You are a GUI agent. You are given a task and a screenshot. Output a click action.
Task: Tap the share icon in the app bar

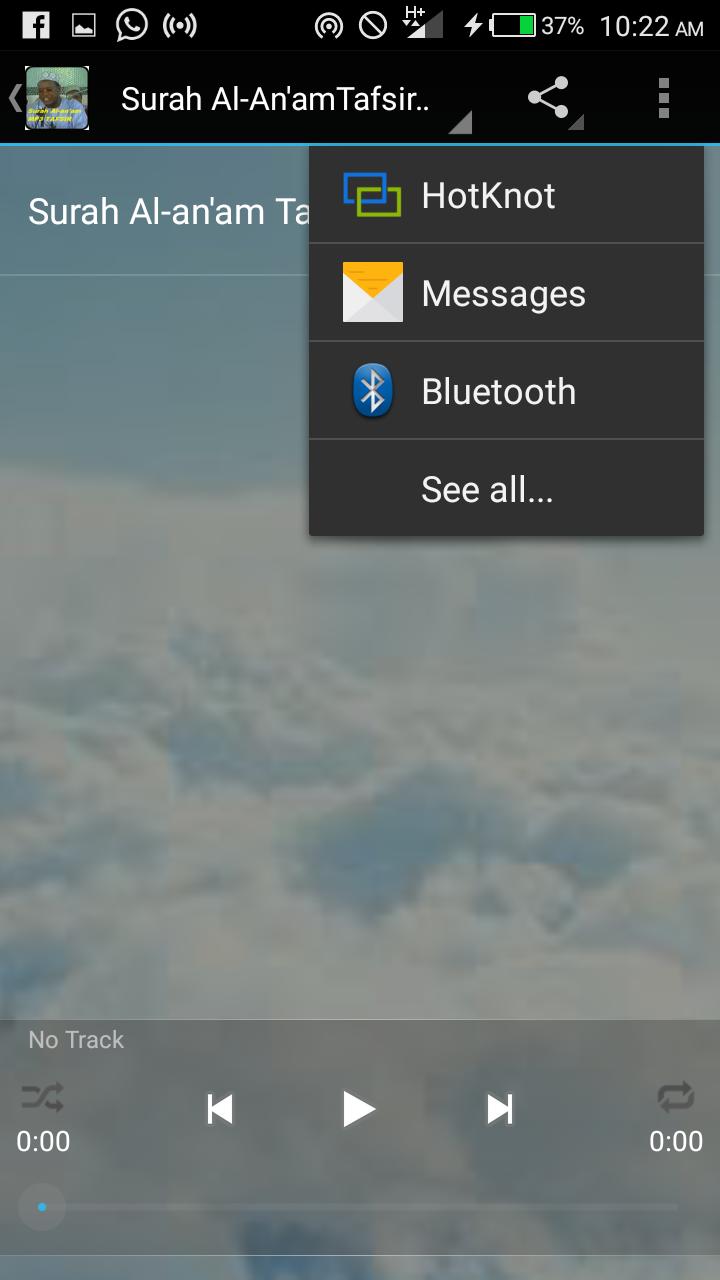click(549, 98)
